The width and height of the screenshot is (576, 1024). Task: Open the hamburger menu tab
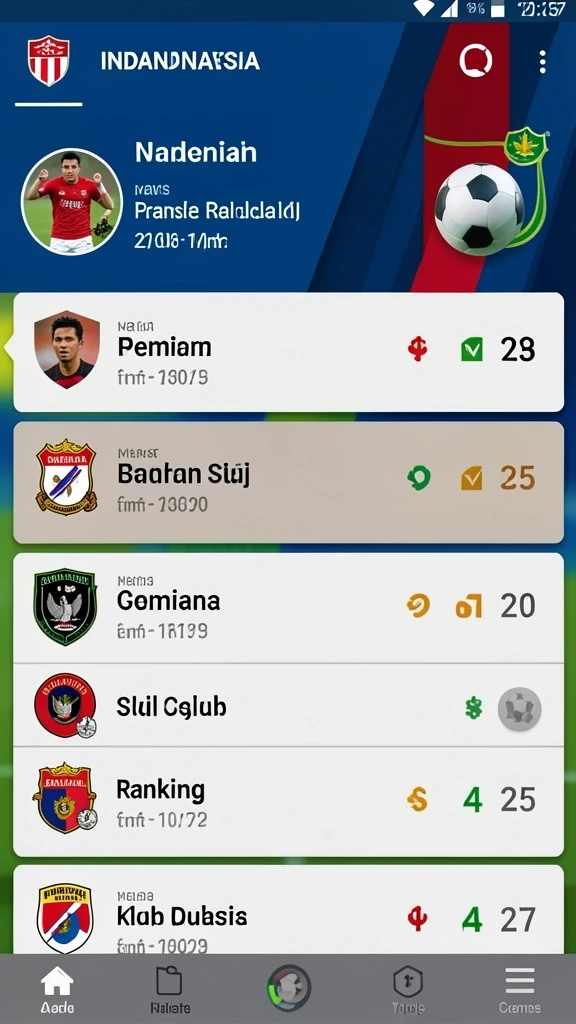[x=520, y=989]
